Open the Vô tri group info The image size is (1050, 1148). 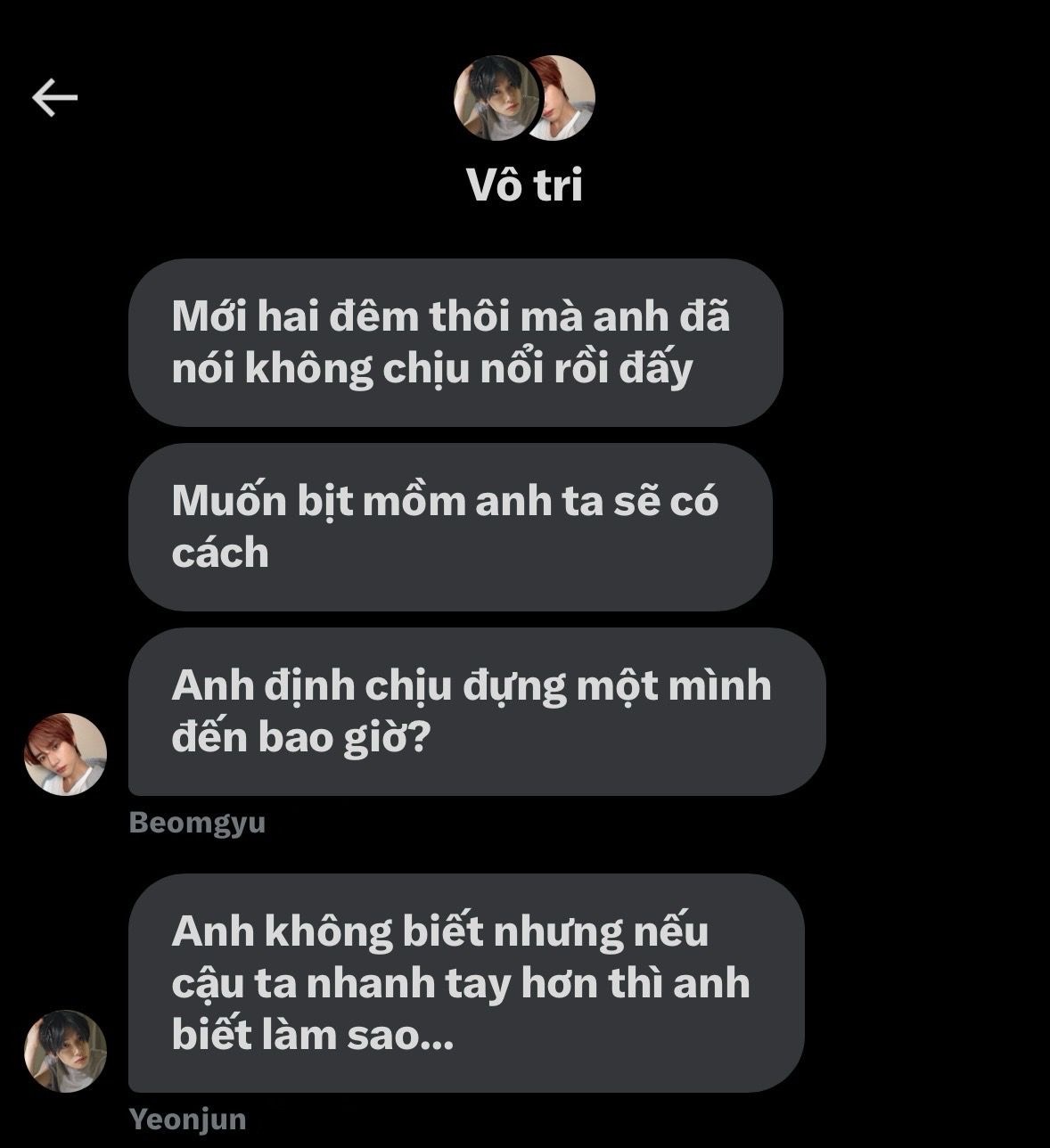[x=524, y=184]
